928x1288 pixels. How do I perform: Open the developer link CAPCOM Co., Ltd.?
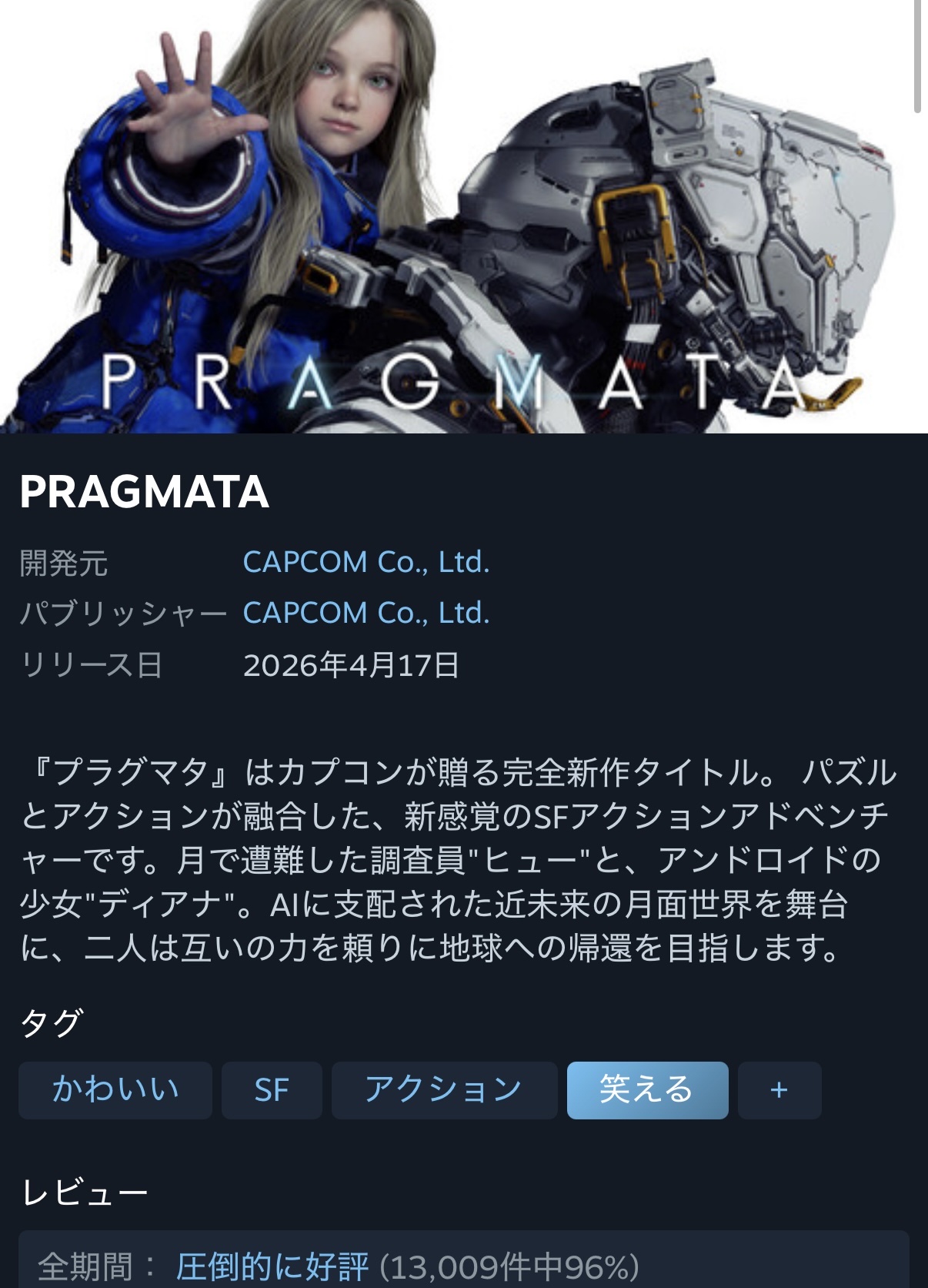tap(366, 563)
